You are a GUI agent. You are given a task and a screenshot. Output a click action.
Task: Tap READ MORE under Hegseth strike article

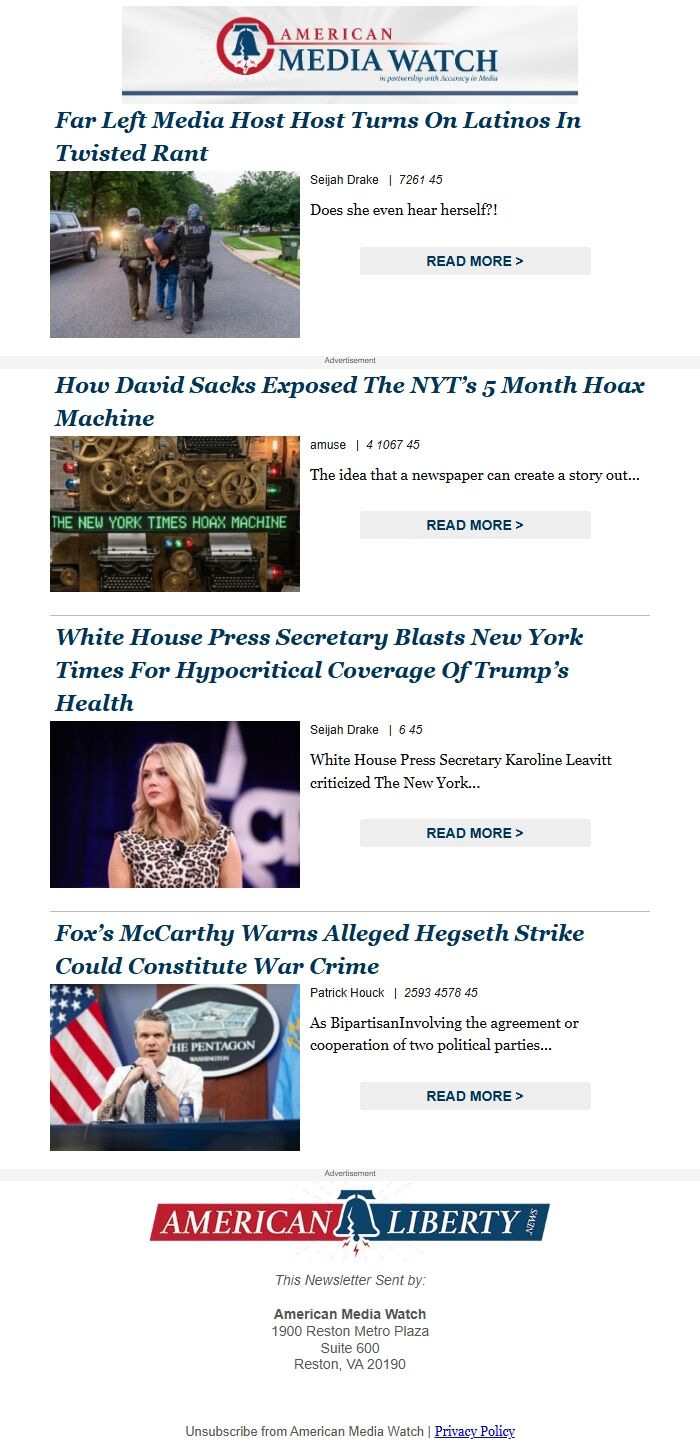pyautogui.click(x=475, y=1096)
